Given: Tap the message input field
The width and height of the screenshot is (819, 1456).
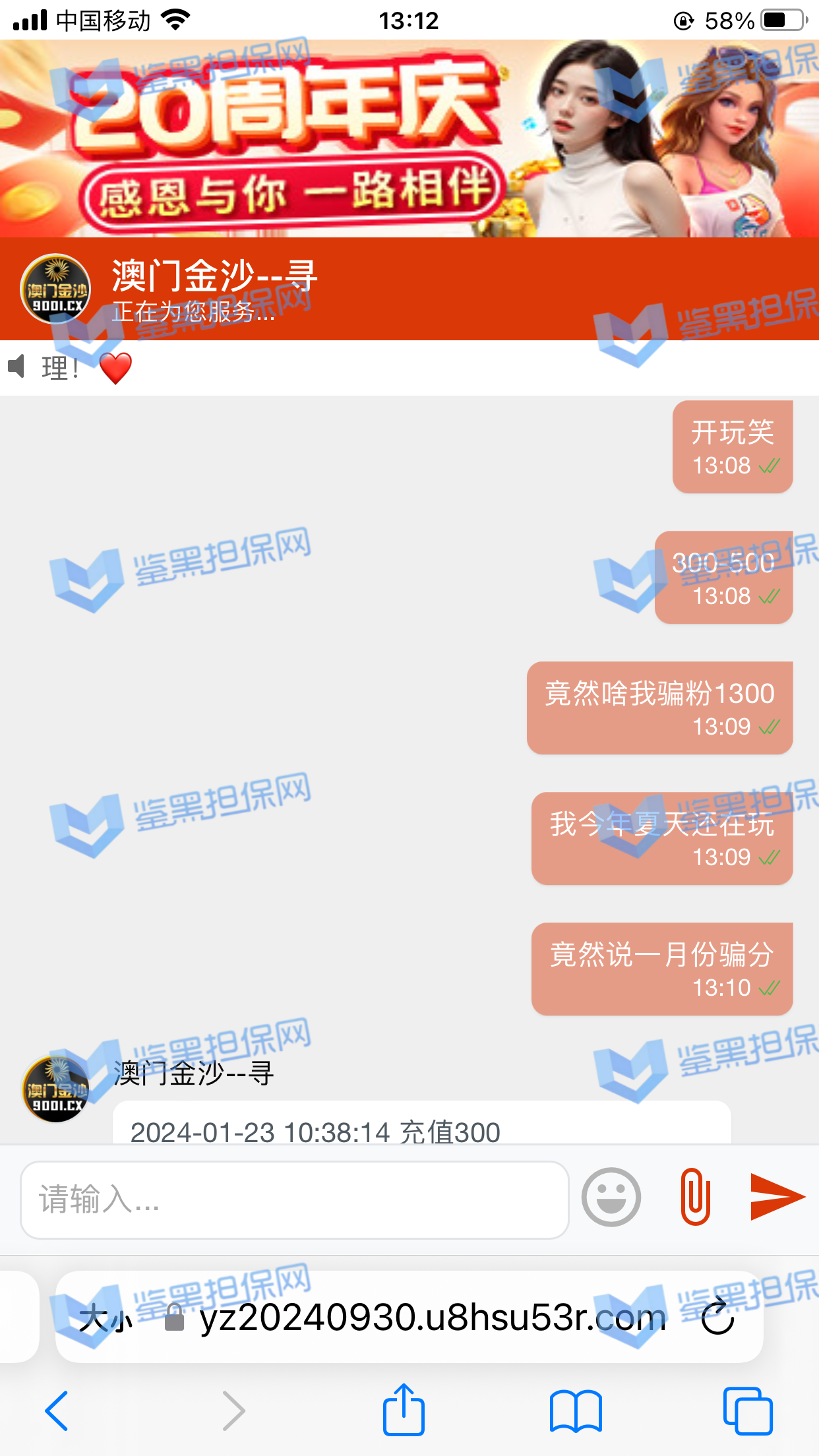Looking at the screenshot, I should pyautogui.click(x=294, y=1199).
